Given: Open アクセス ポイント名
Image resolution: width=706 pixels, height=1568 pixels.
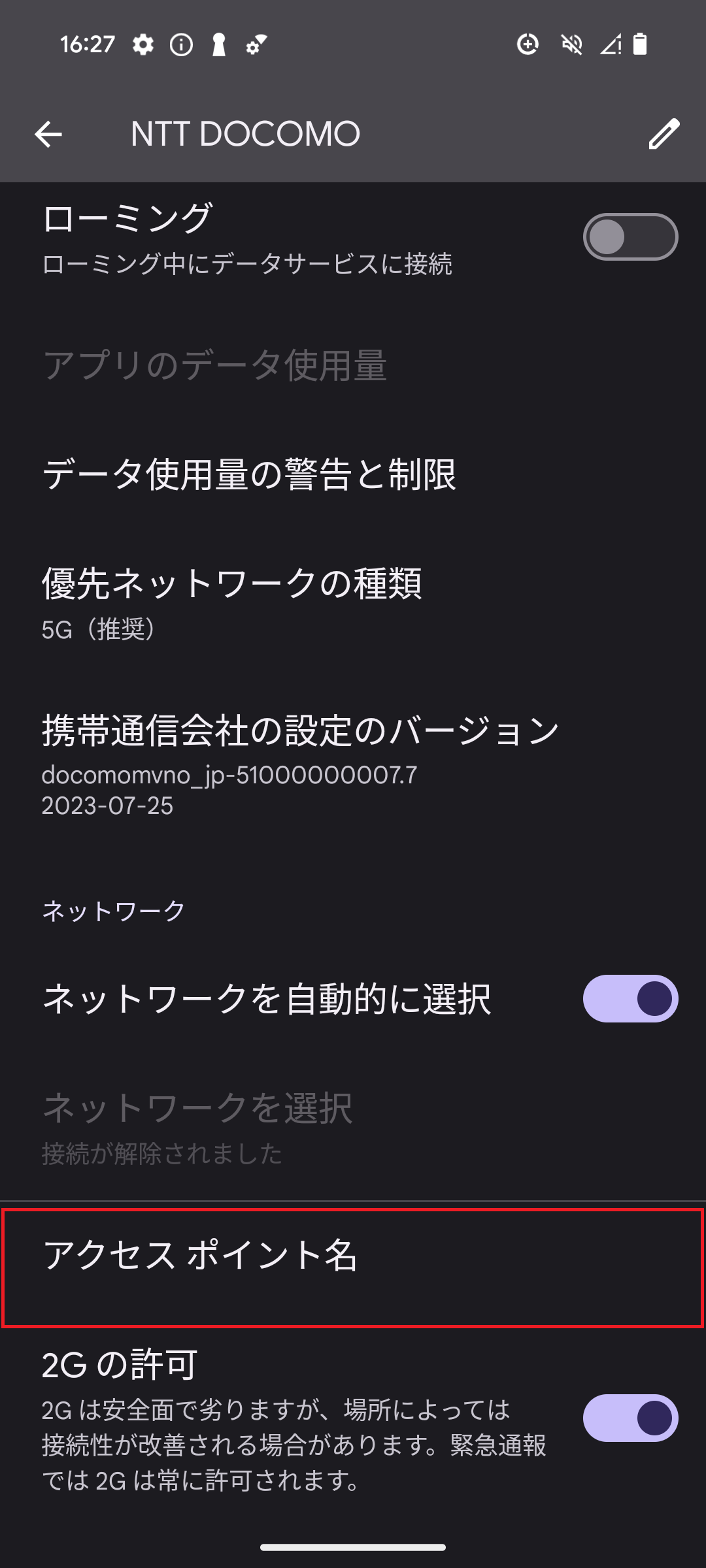Looking at the screenshot, I should (353, 1268).
